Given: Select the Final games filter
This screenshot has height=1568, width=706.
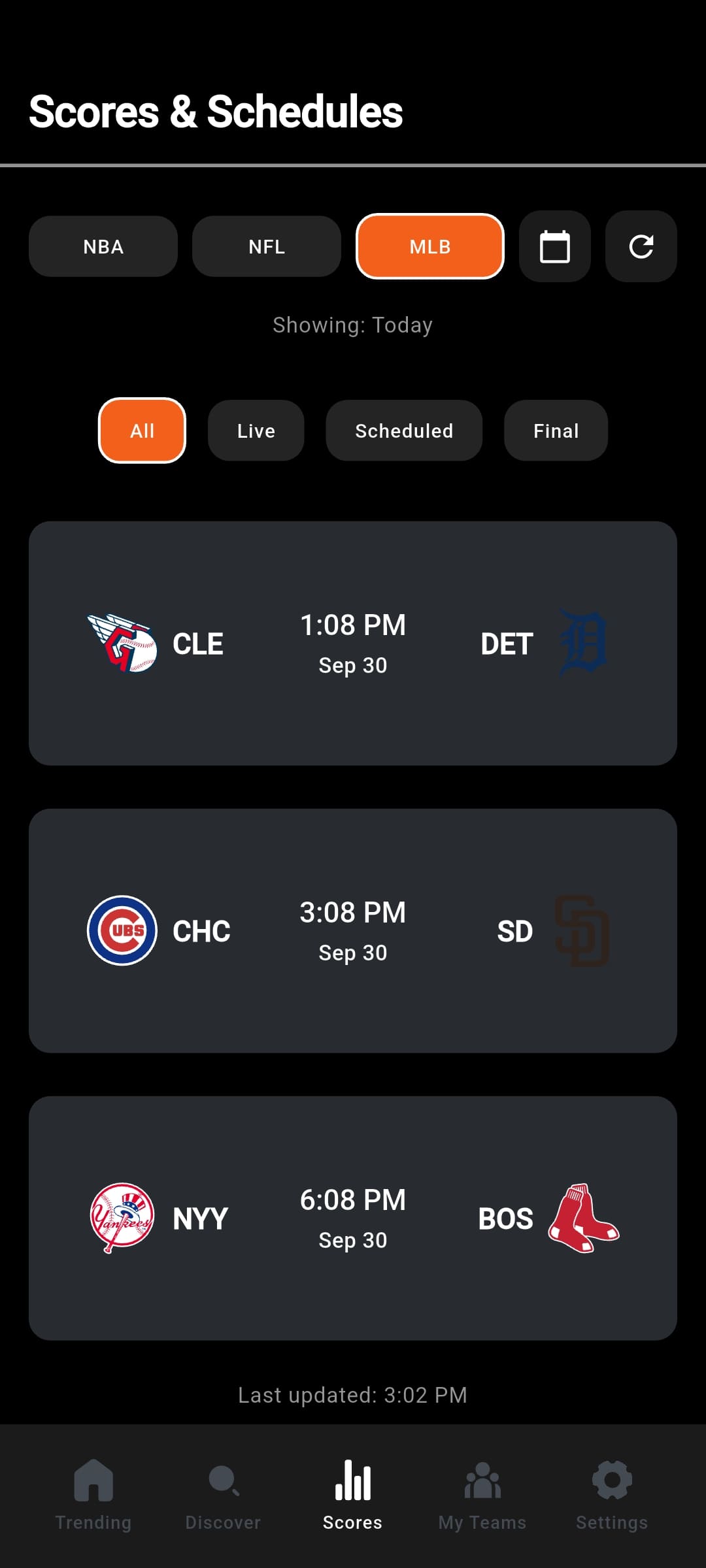Looking at the screenshot, I should [x=555, y=431].
